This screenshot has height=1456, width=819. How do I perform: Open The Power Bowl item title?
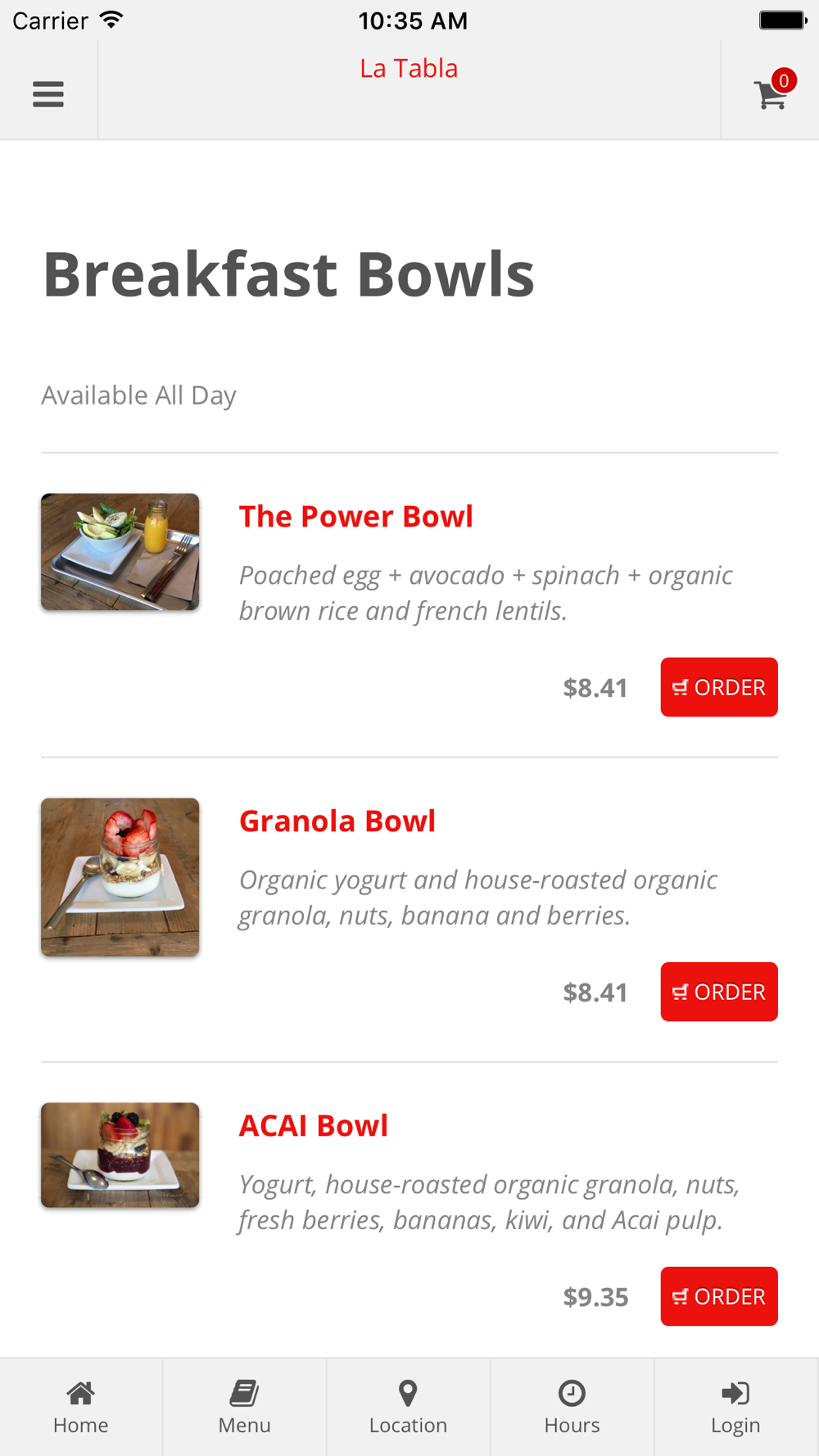pyautogui.click(x=355, y=517)
